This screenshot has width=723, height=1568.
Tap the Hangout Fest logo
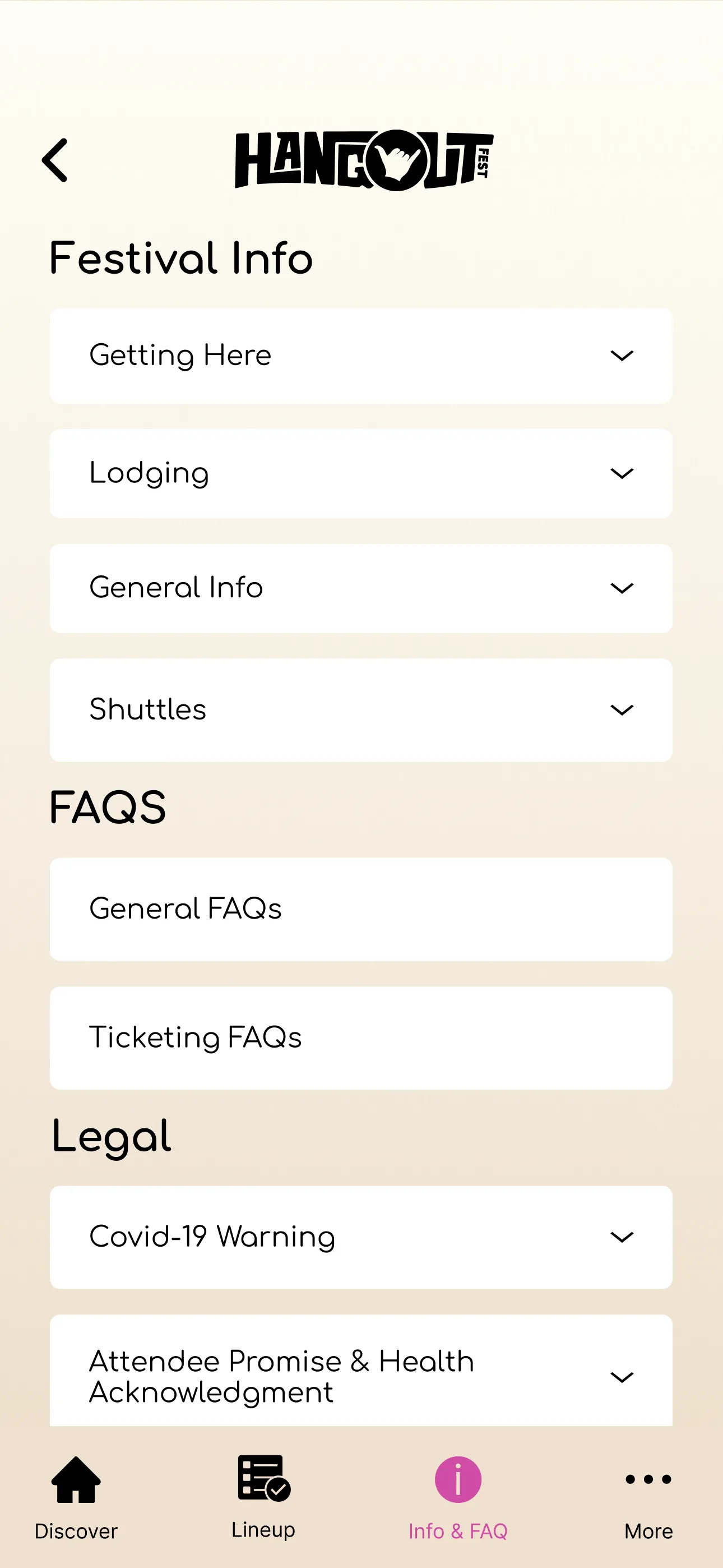[x=361, y=158]
